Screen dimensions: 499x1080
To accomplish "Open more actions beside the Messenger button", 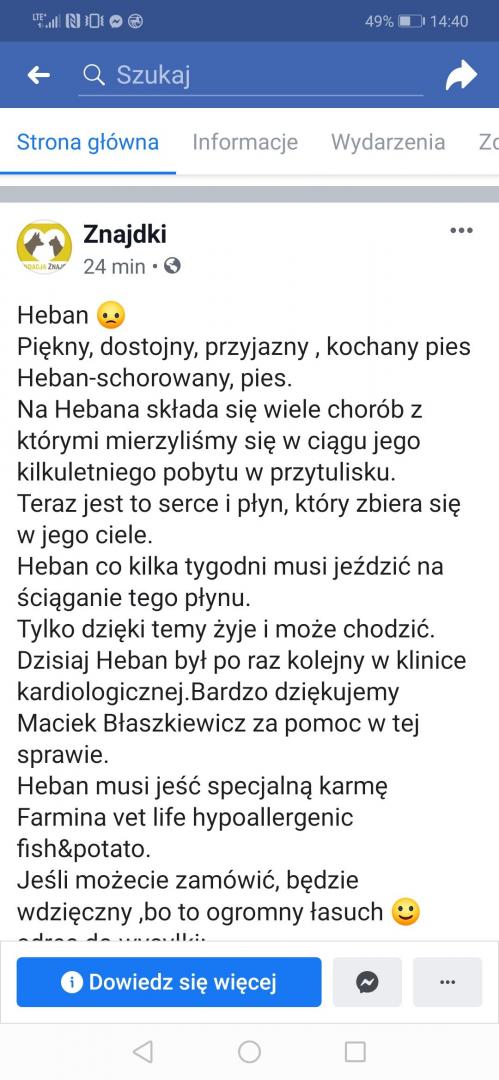I will 447,982.
